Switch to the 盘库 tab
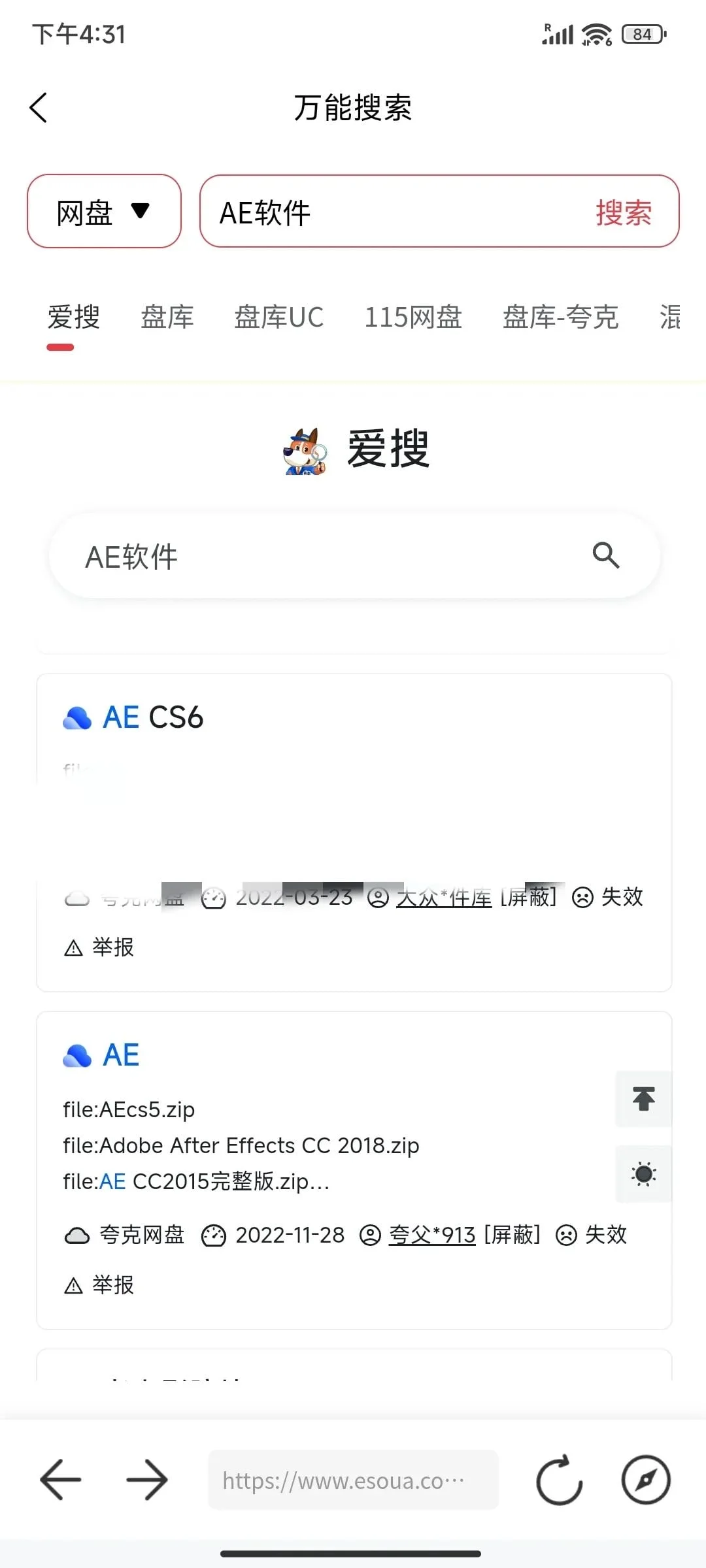The image size is (706, 1568). (167, 317)
